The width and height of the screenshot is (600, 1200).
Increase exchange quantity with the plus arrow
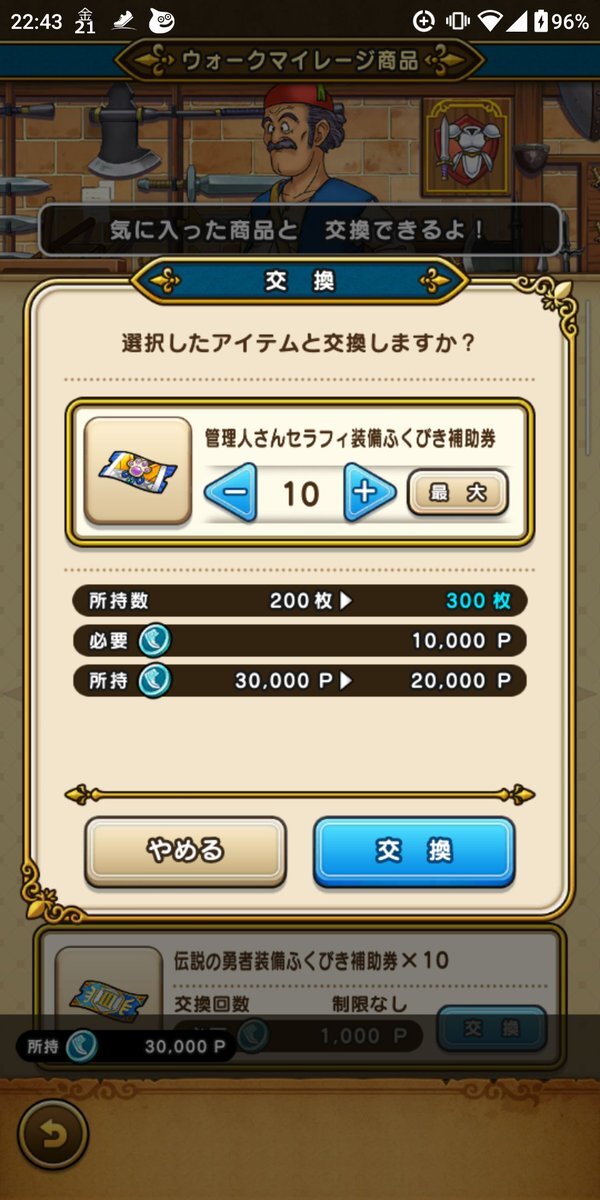(369, 493)
